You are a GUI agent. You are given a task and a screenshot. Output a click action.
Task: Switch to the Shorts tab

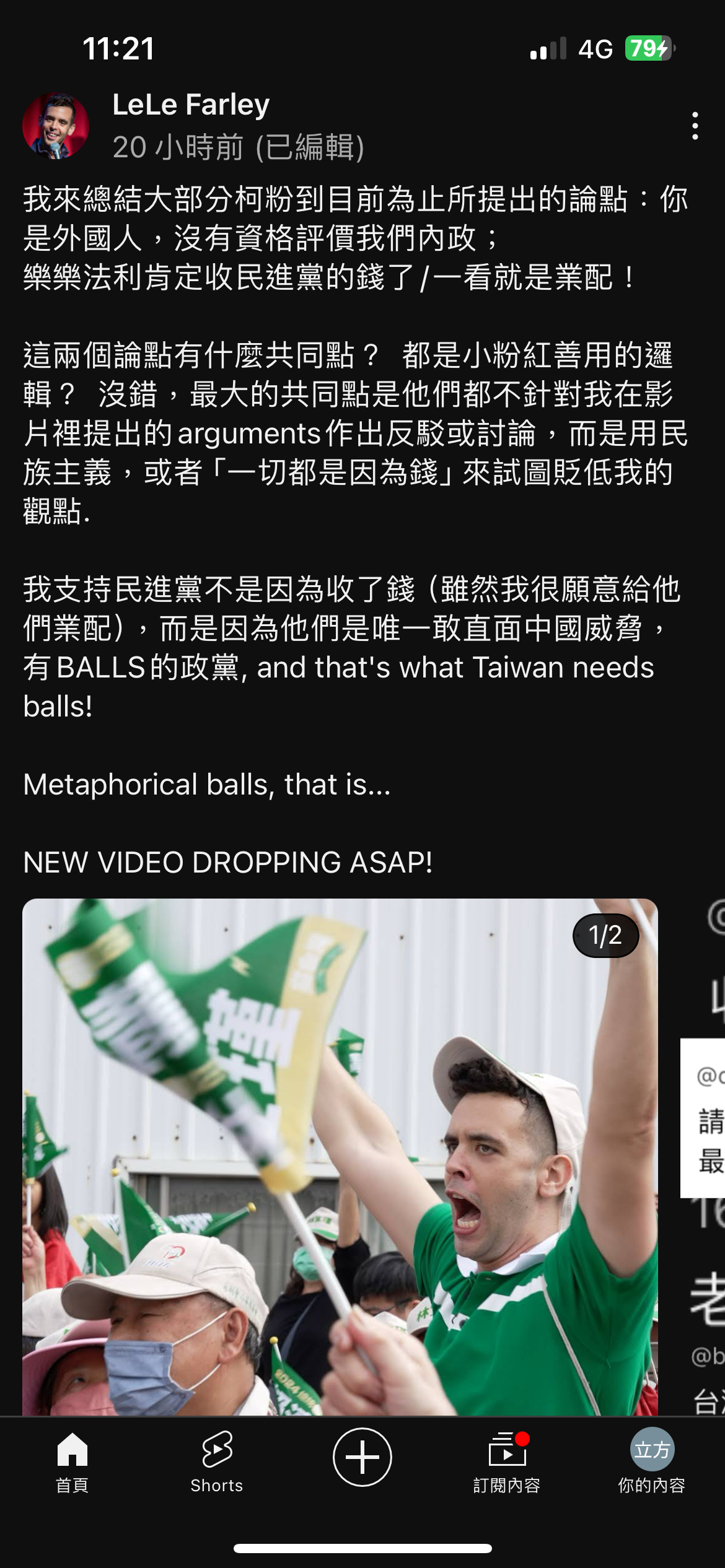[217, 1463]
